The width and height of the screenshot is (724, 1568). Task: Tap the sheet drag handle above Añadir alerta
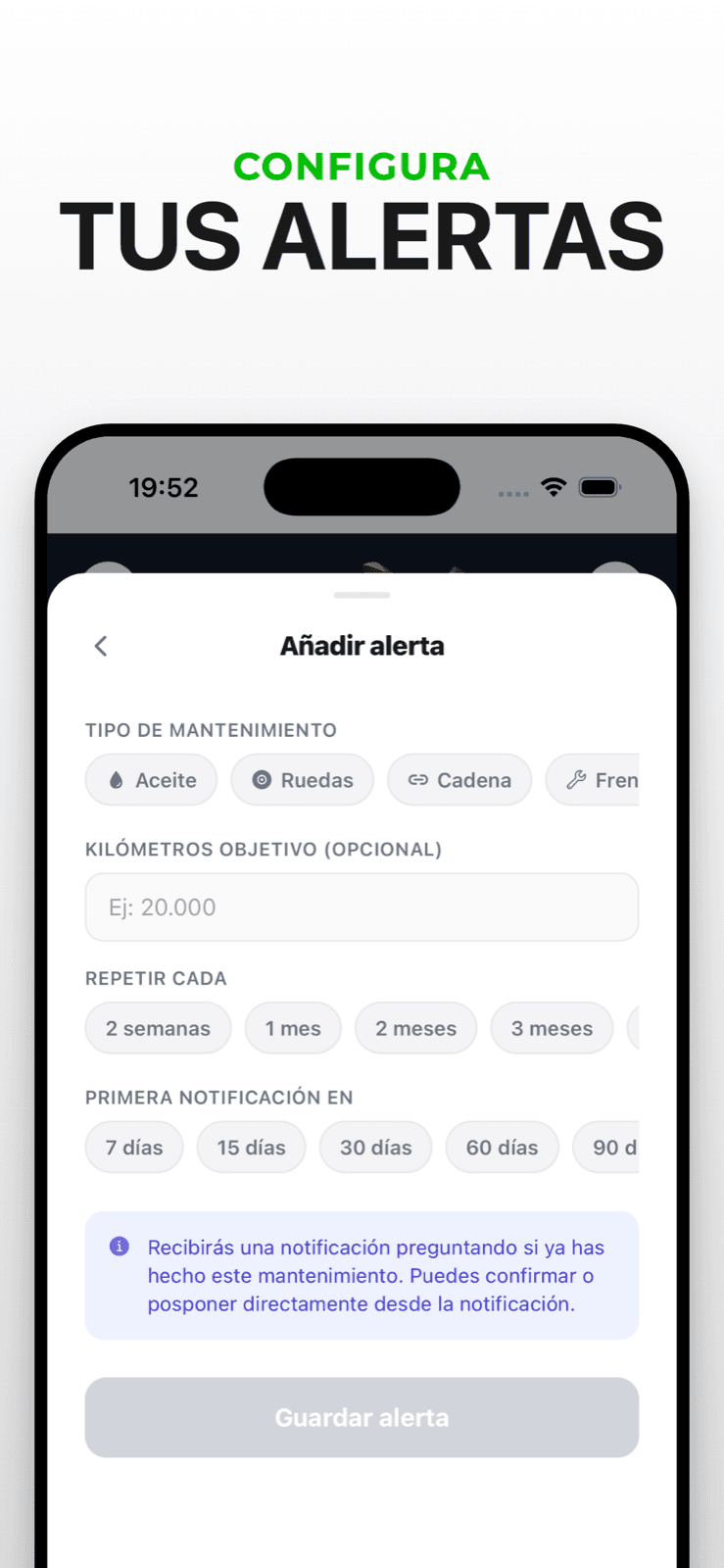(362, 594)
